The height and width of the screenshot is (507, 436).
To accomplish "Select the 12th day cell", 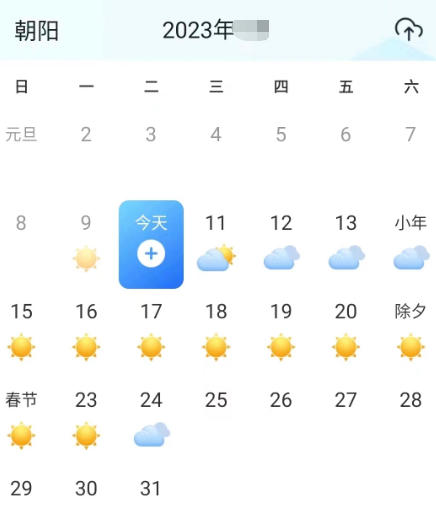I will 281,244.
